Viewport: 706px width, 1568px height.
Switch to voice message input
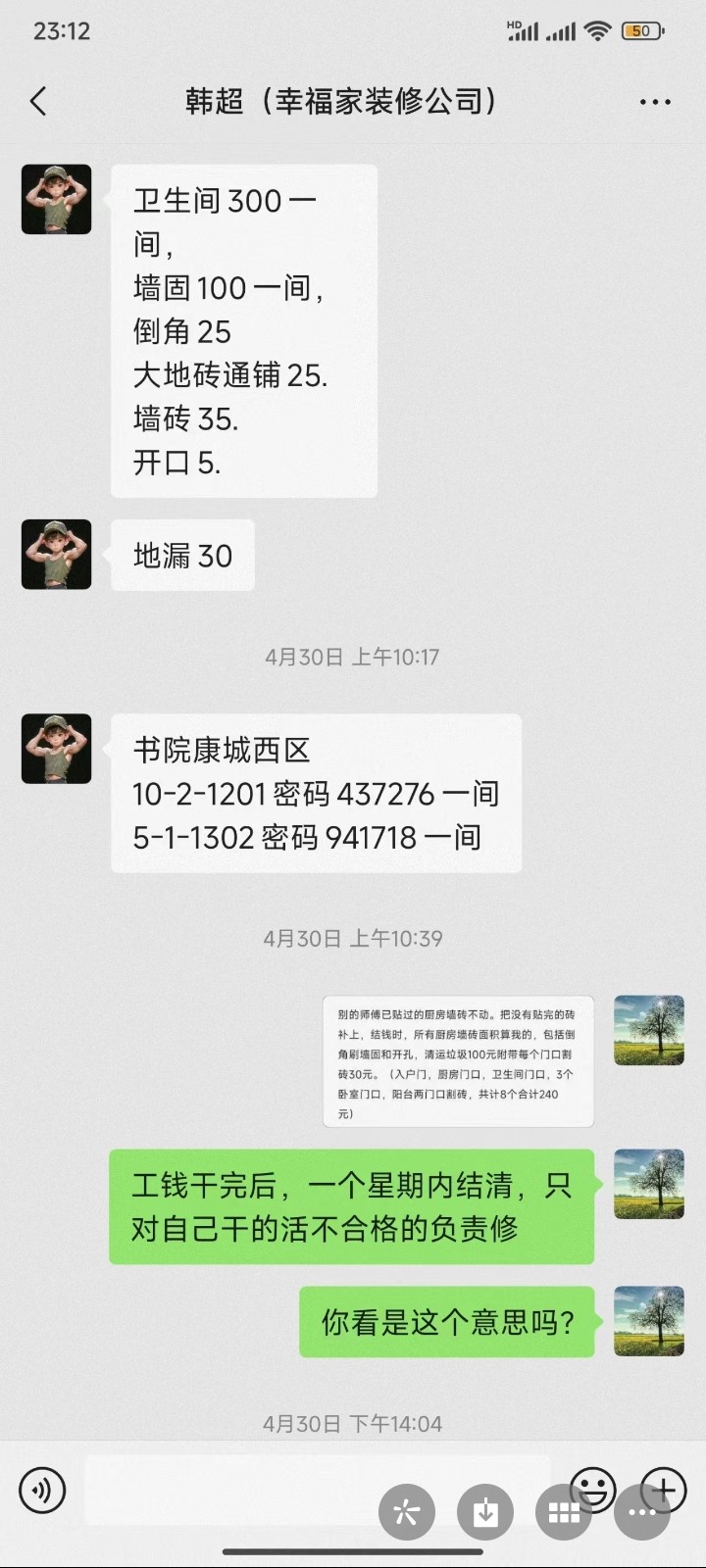42,1491
